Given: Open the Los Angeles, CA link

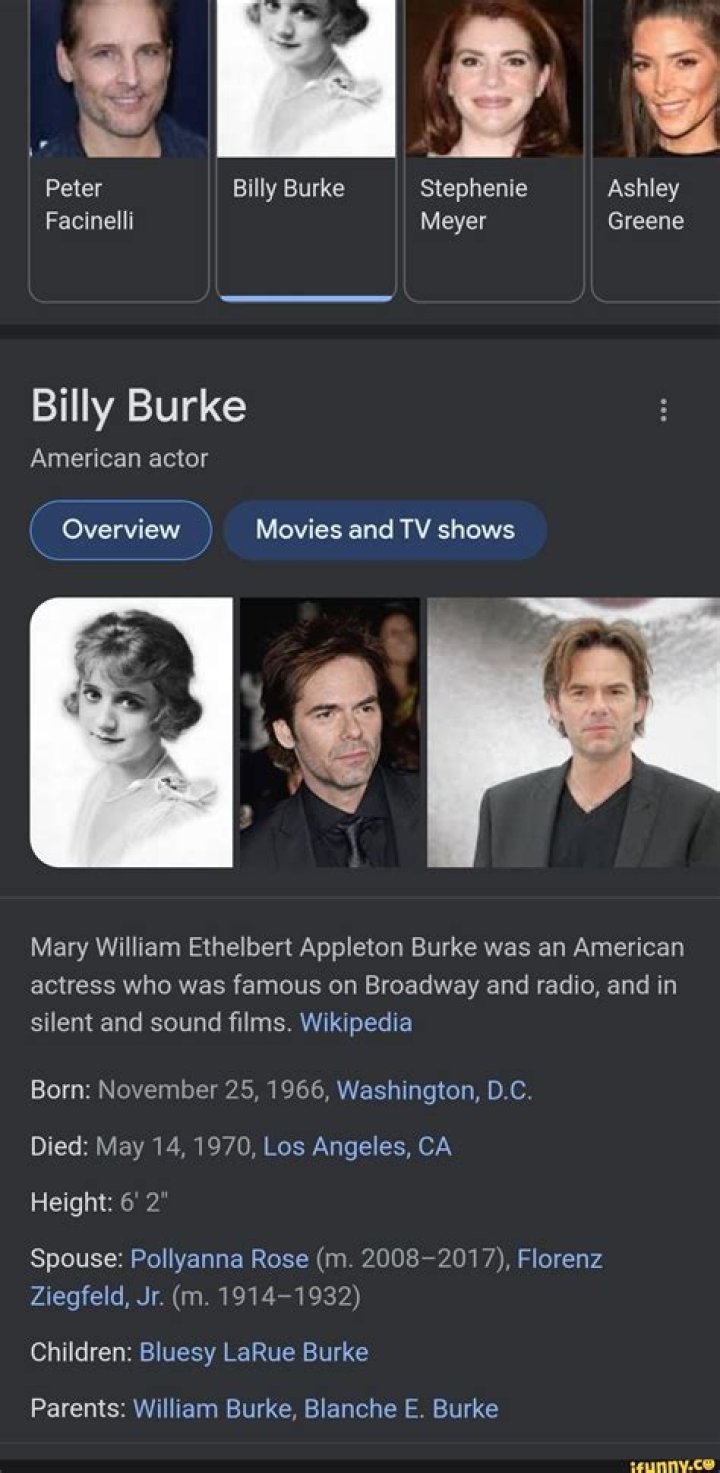Looking at the screenshot, I should point(357,1146).
